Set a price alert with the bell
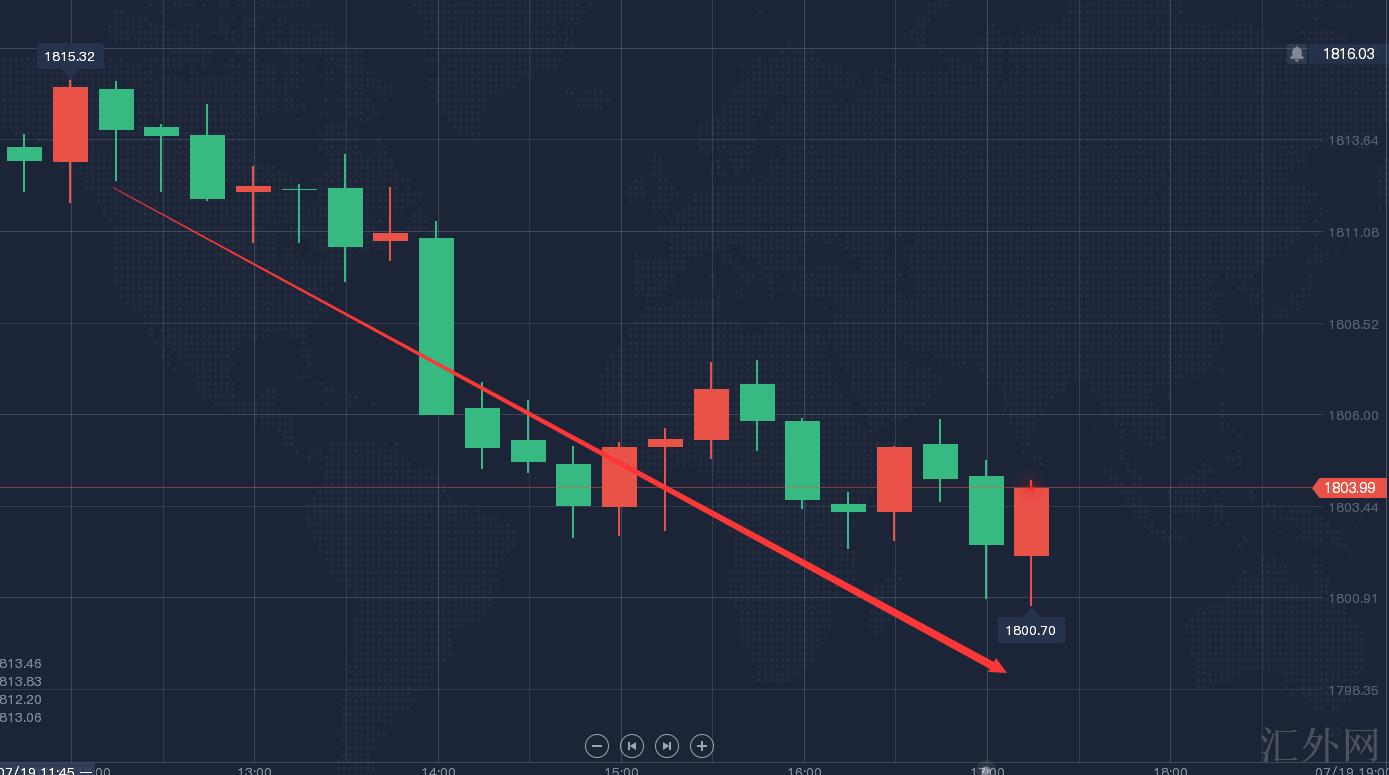This screenshot has width=1389, height=775. (x=1297, y=54)
